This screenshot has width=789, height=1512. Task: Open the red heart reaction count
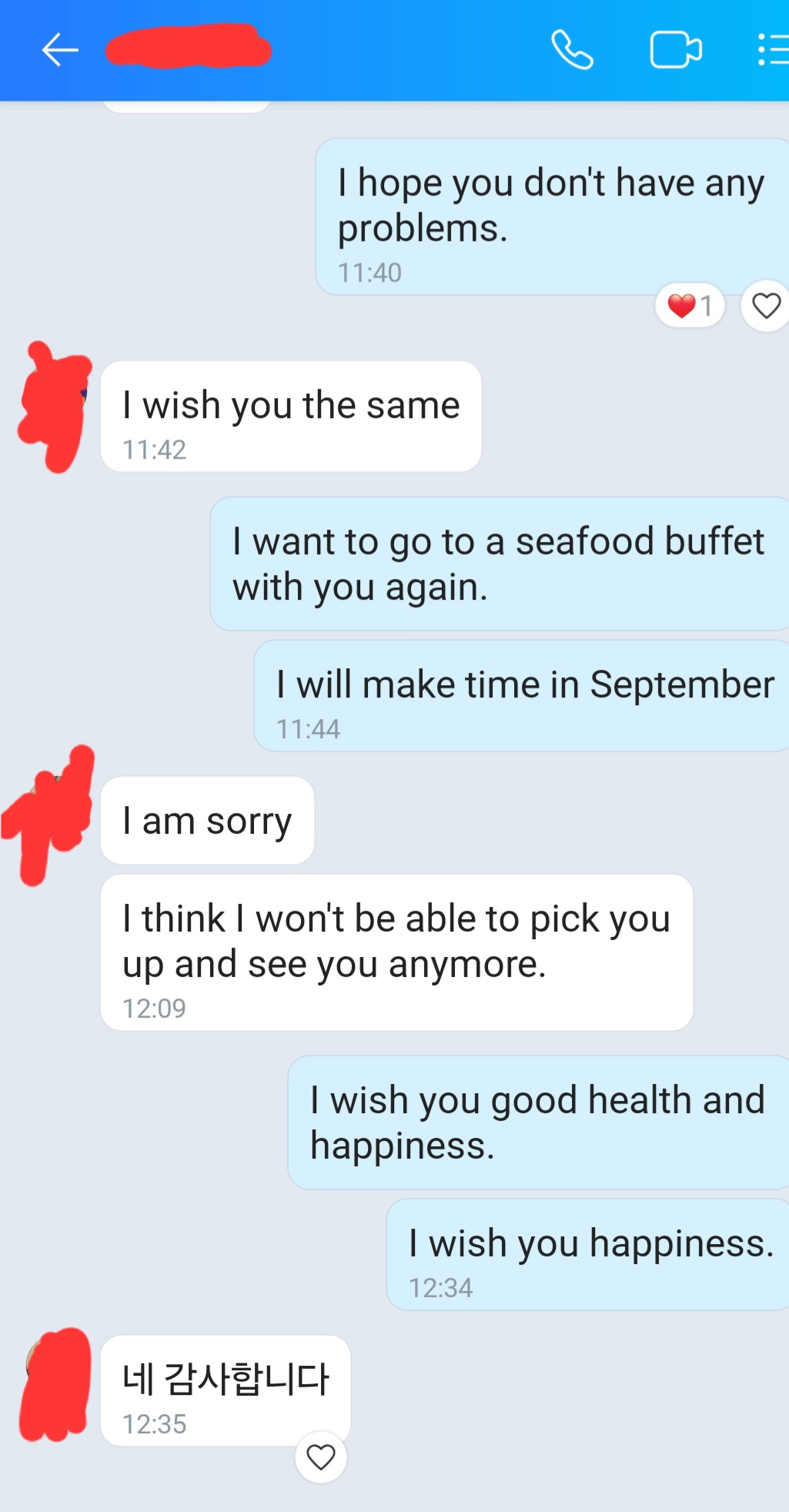(690, 306)
